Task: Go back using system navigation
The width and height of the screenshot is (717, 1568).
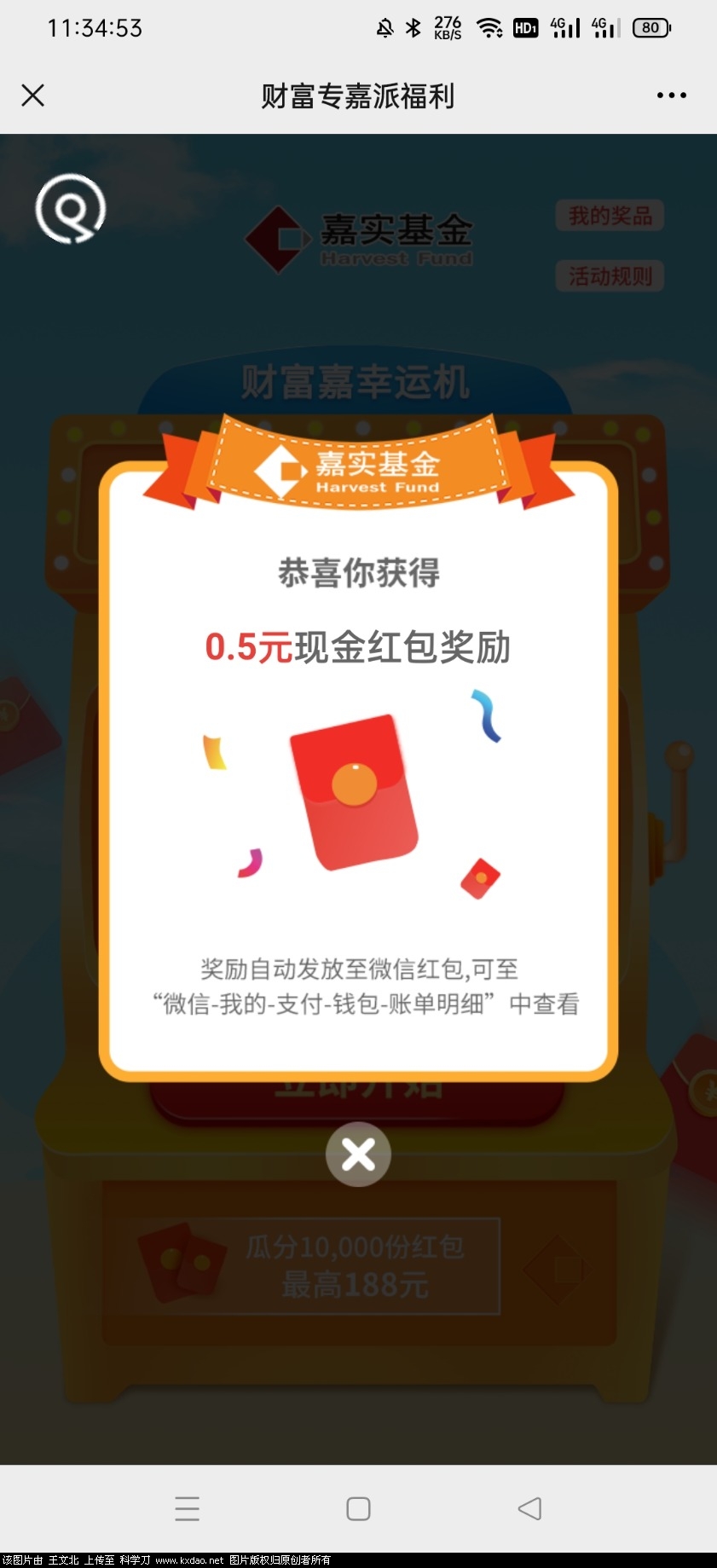Action: click(x=529, y=1508)
